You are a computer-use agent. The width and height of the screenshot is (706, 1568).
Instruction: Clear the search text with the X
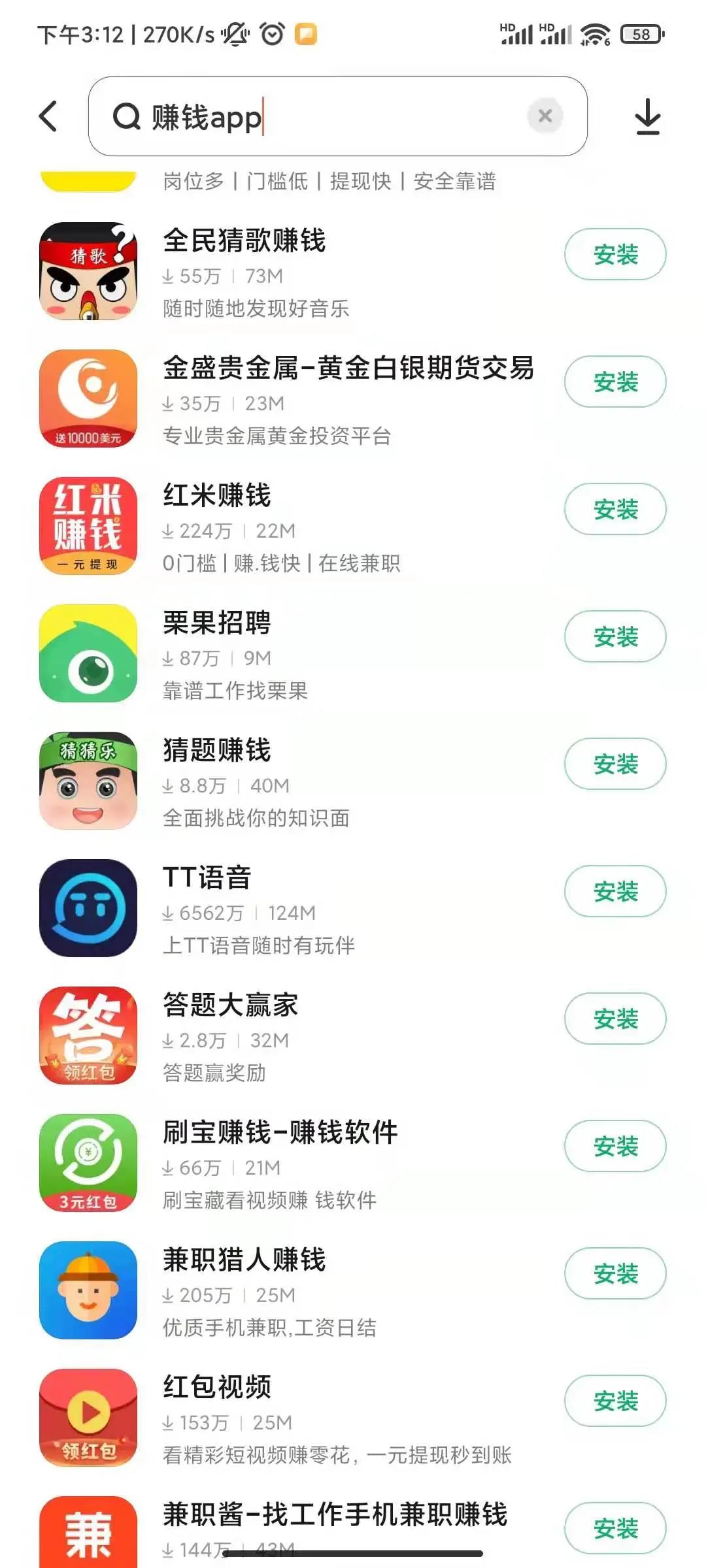[545, 116]
